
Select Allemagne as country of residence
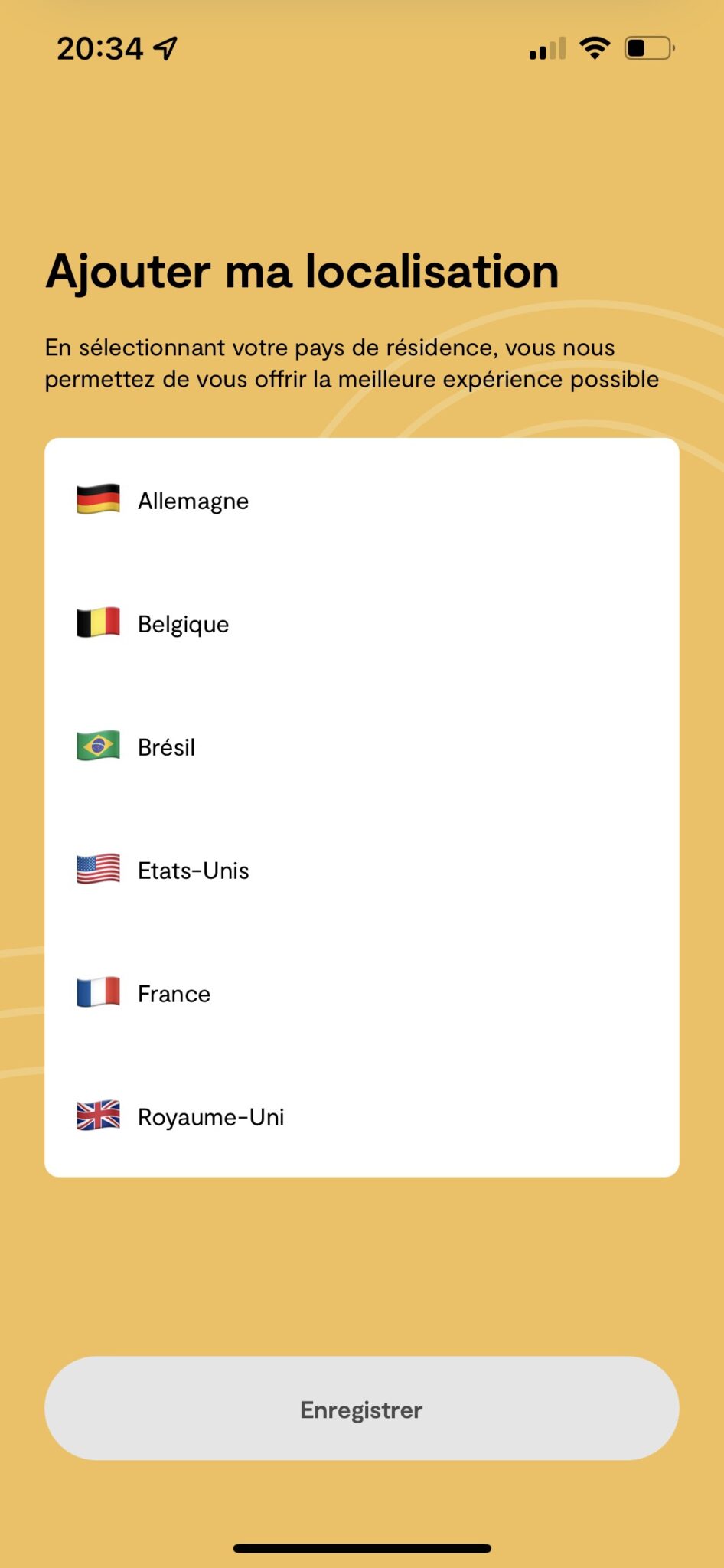click(361, 500)
